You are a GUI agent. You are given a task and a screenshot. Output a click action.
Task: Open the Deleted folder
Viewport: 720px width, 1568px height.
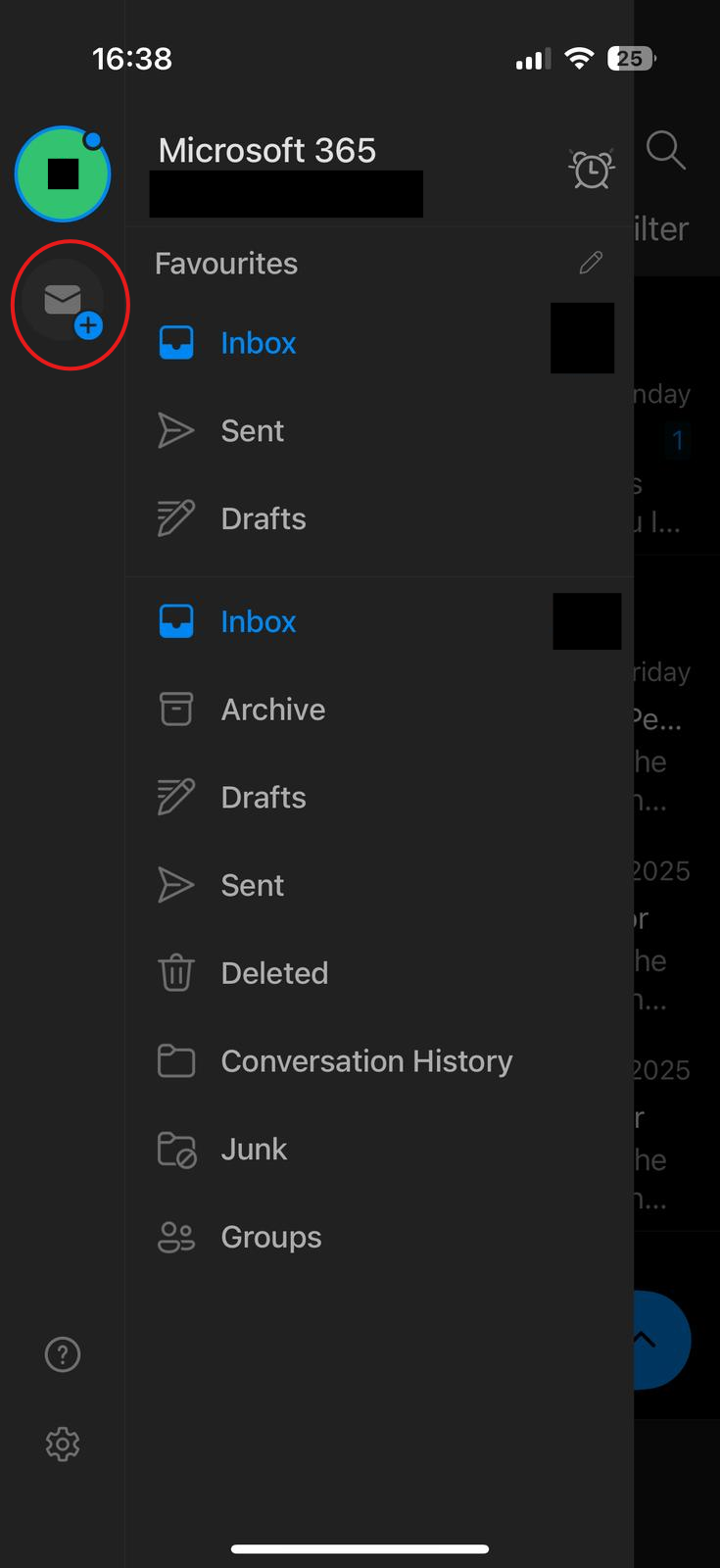(274, 973)
